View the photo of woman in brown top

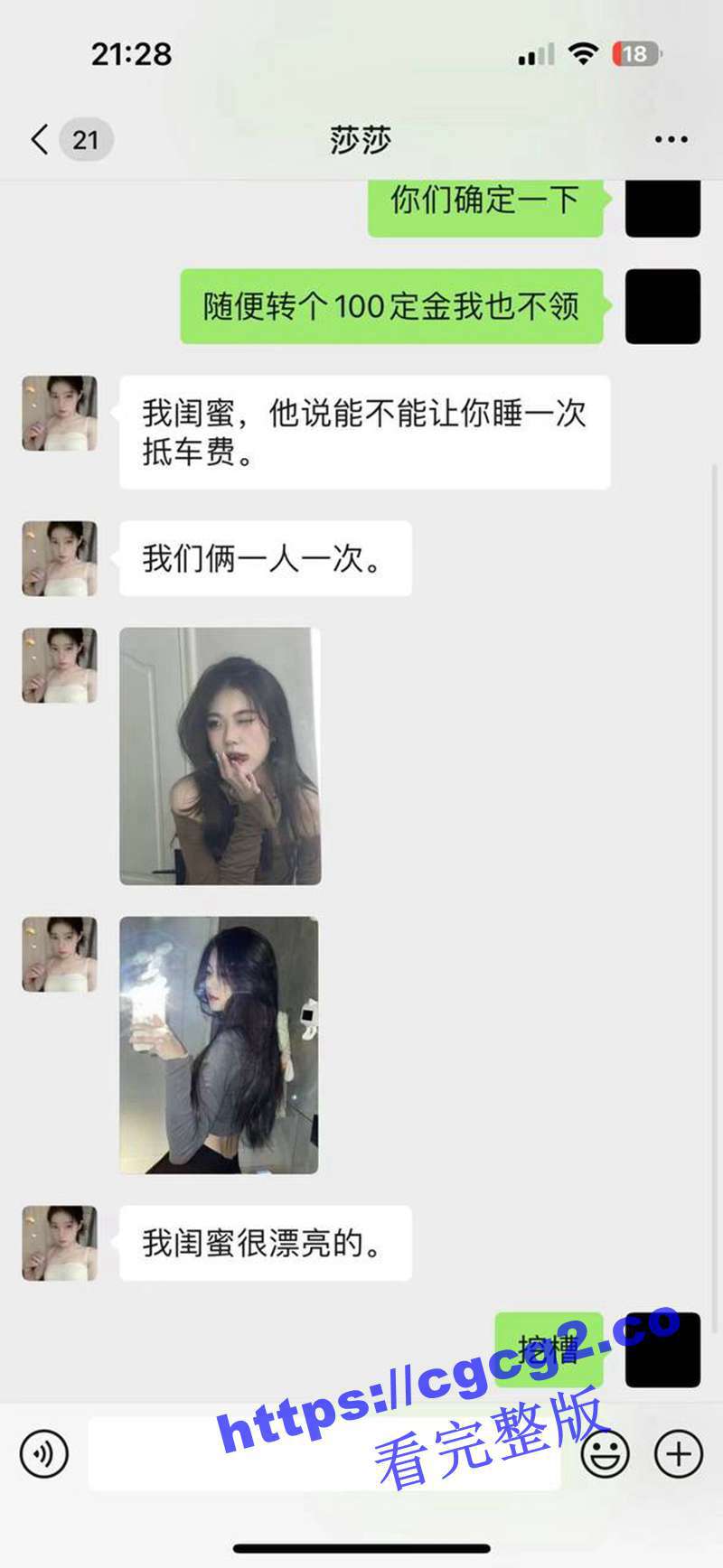pyautogui.click(x=221, y=756)
